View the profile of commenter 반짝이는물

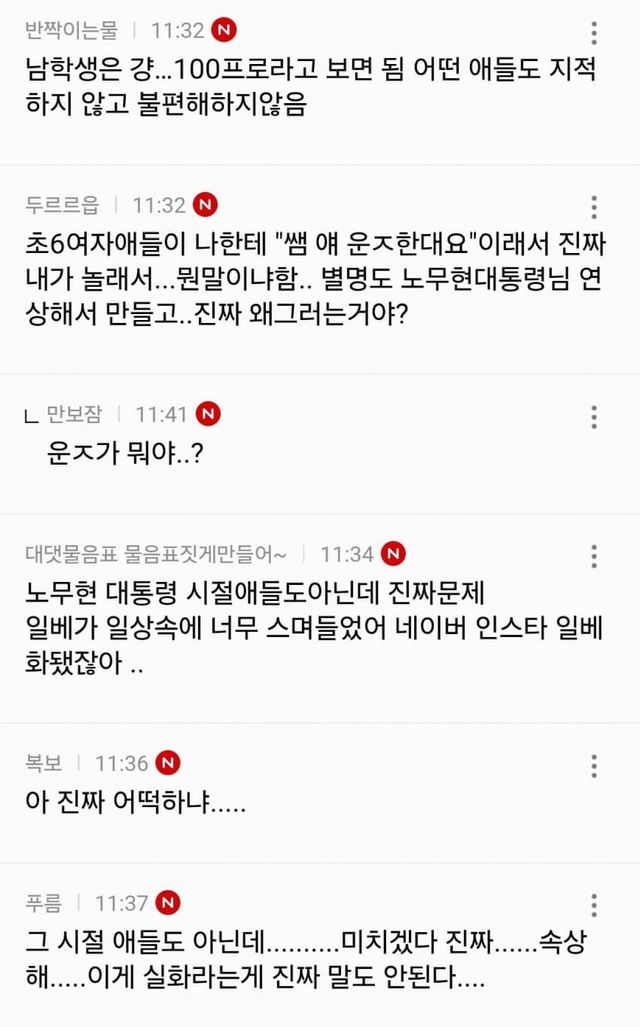pos(70,30)
